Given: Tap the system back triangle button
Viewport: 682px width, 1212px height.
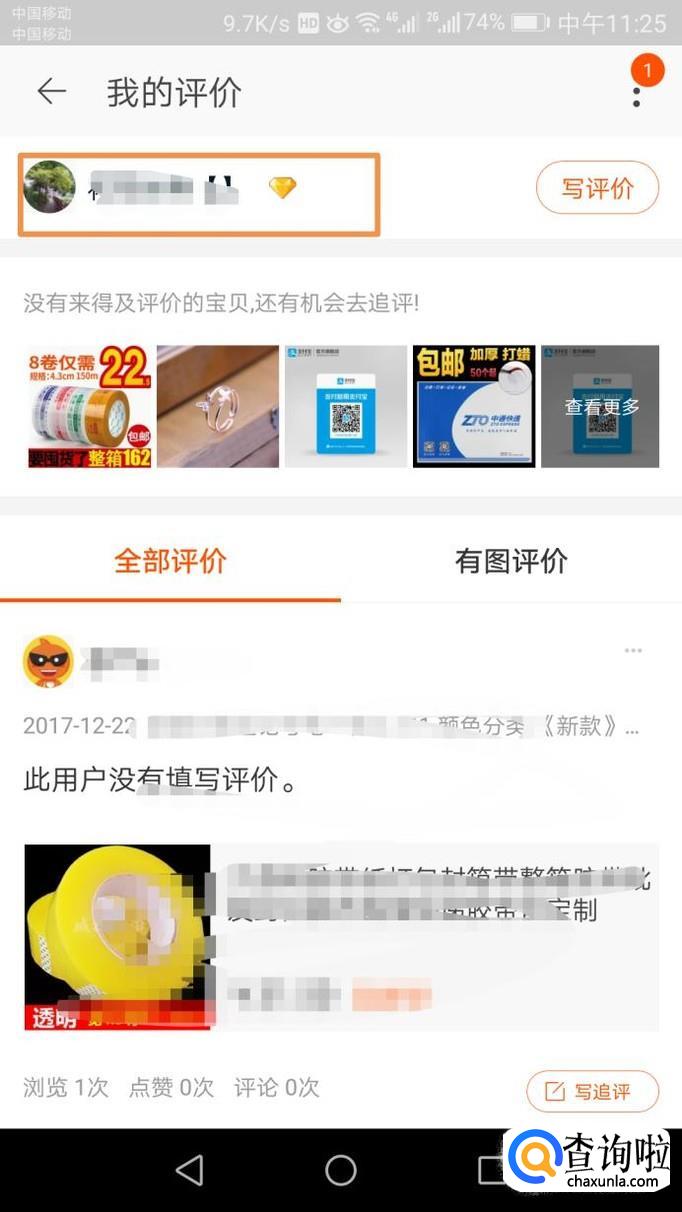Looking at the screenshot, I should [189, 1170].
